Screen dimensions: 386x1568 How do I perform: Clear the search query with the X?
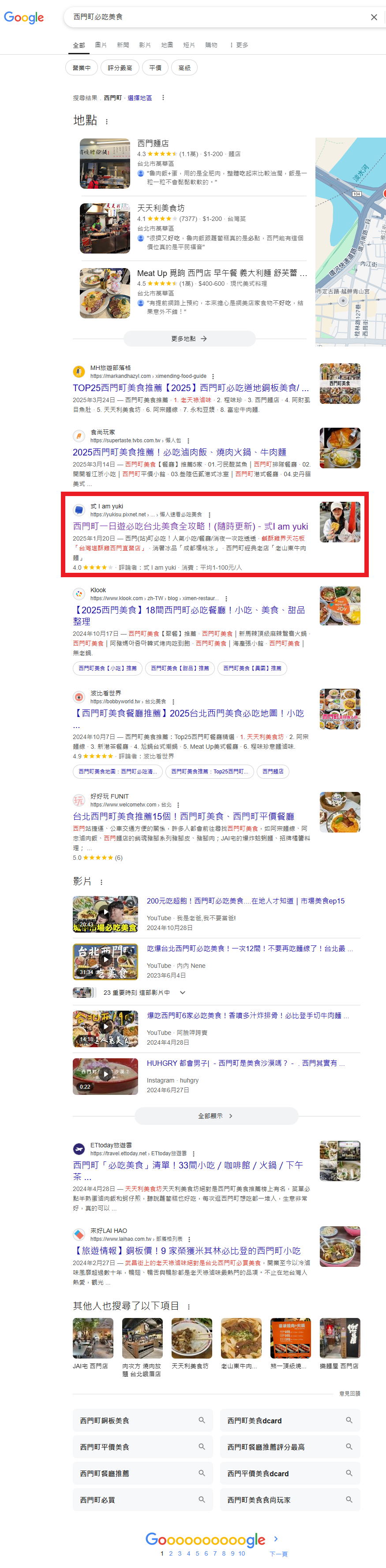(x=374, y=17)
